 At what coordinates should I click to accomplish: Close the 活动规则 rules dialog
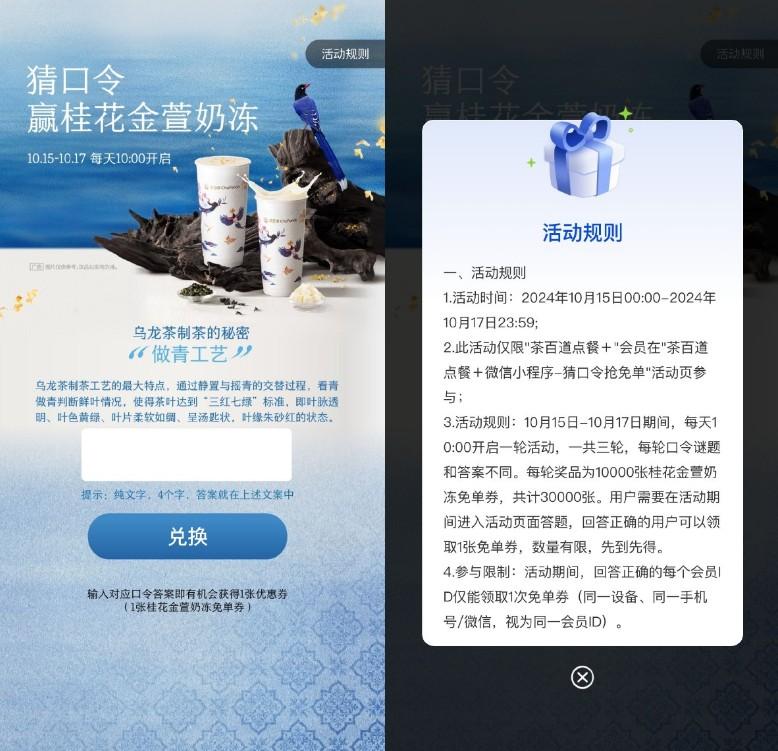tap(582, 677)
